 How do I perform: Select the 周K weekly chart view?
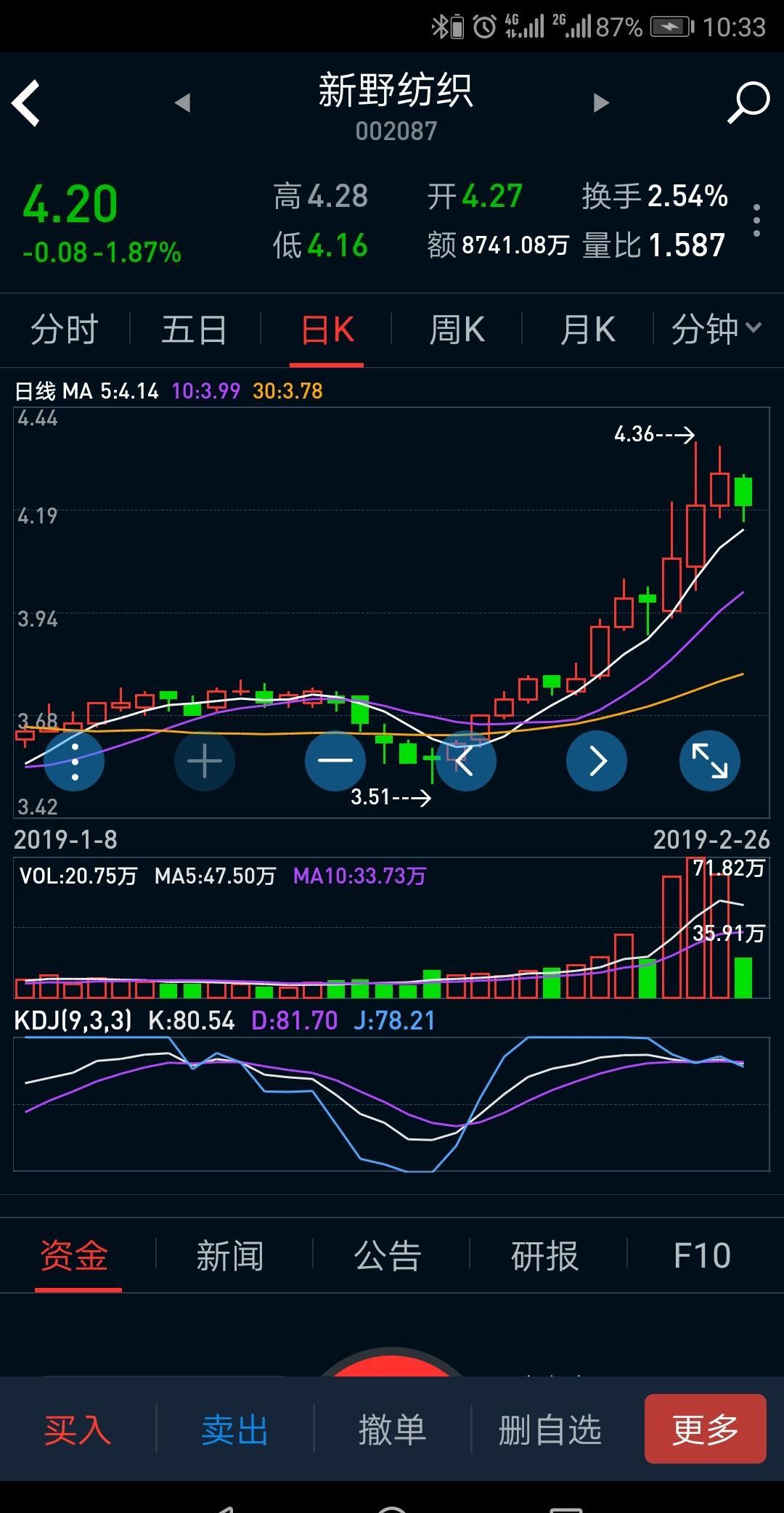click(456, 329)
